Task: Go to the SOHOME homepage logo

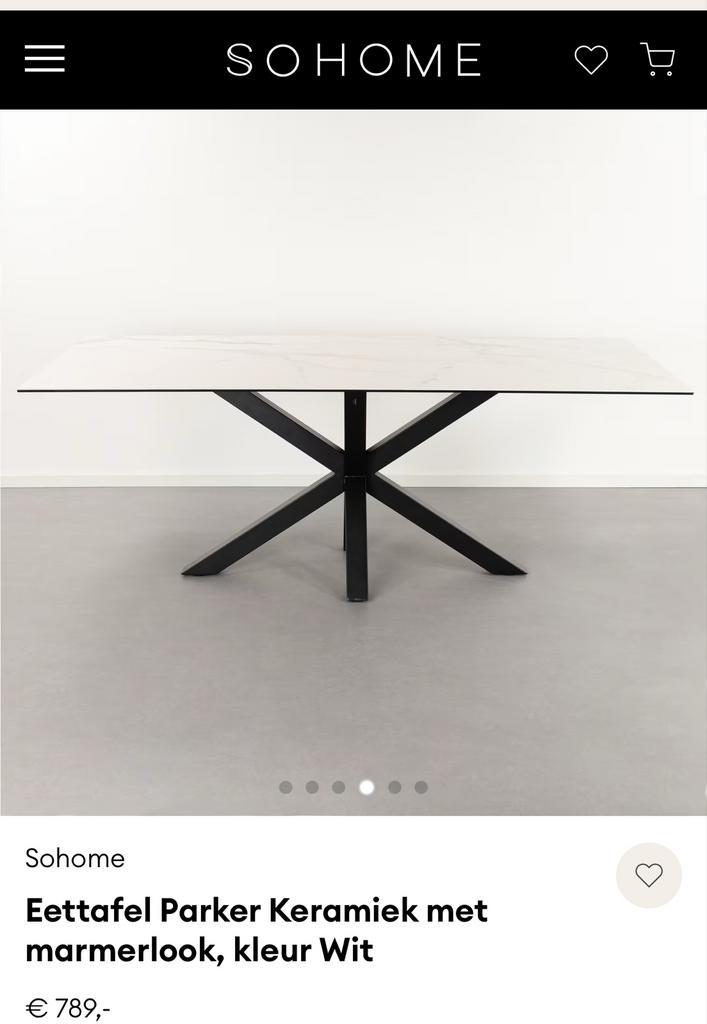Action: coord(354,60)
